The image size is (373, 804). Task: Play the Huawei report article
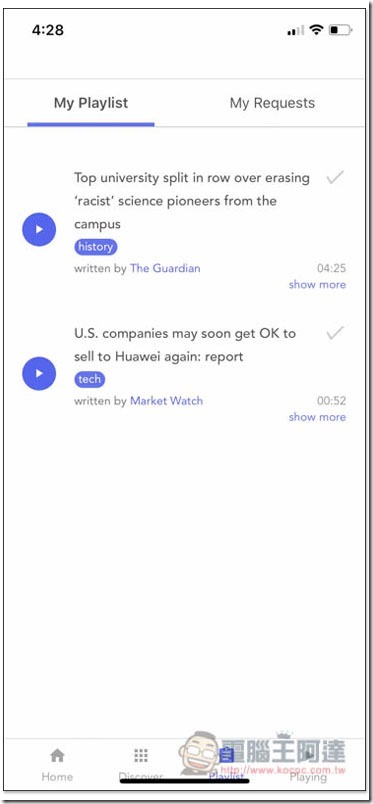pos(39,373)
